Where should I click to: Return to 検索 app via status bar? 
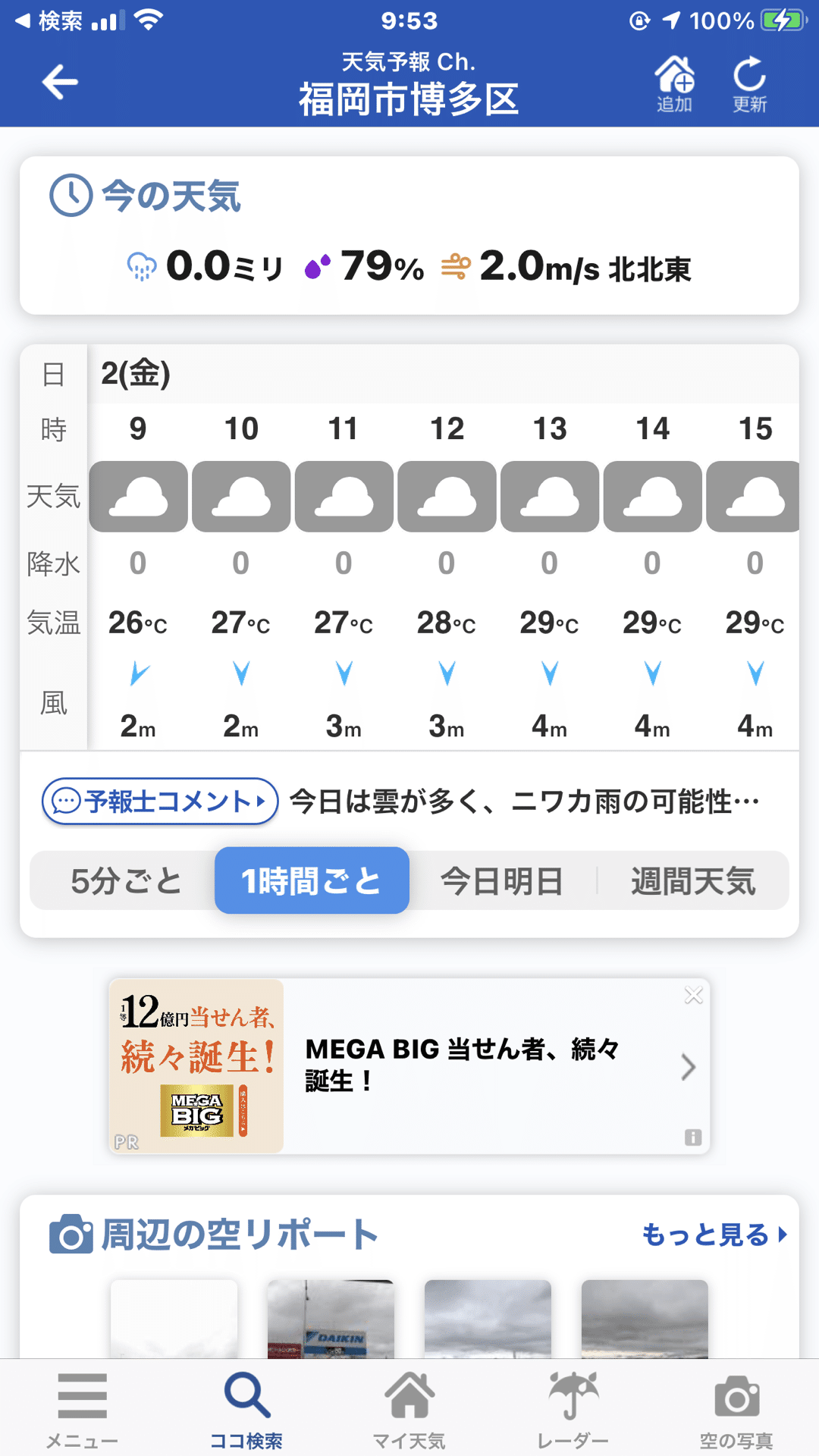[x=49, y=20]
